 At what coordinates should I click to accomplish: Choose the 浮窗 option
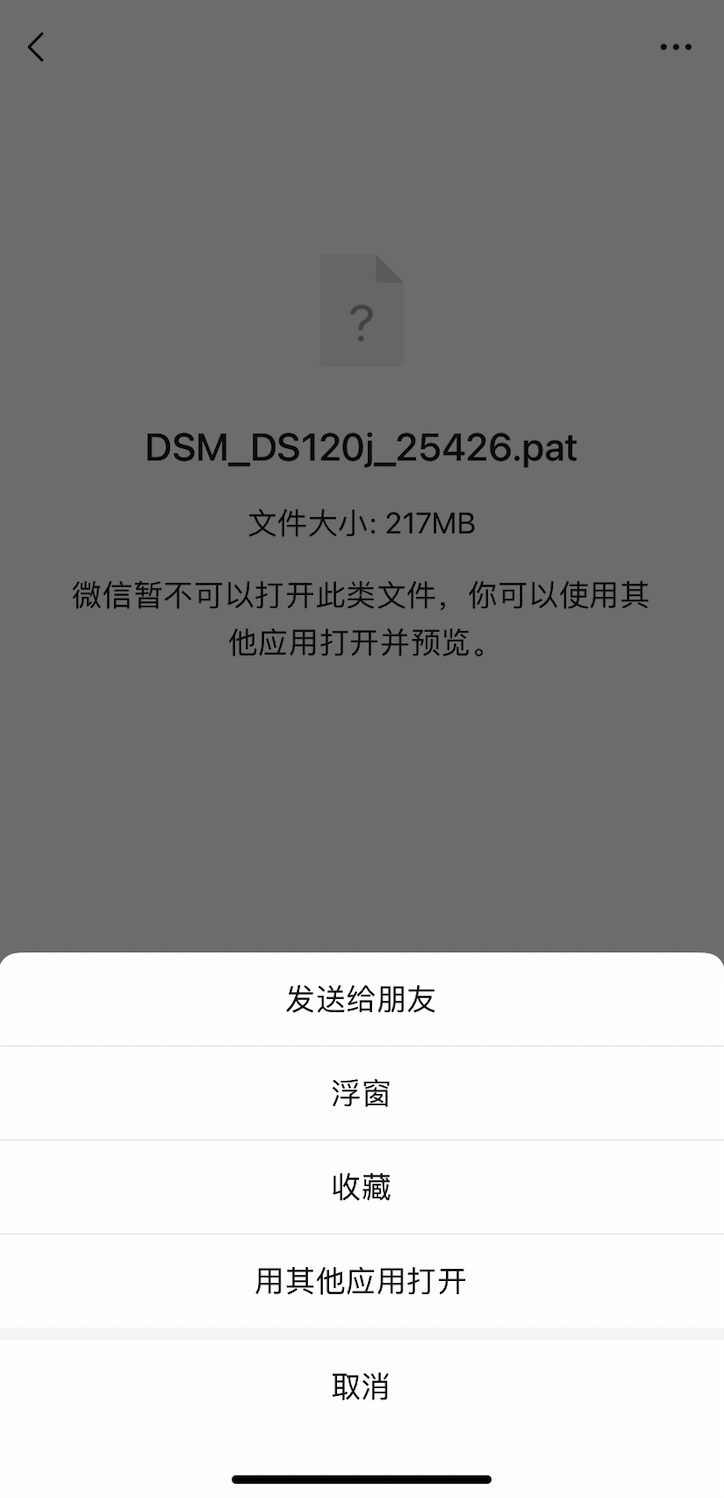(361, 1093)
